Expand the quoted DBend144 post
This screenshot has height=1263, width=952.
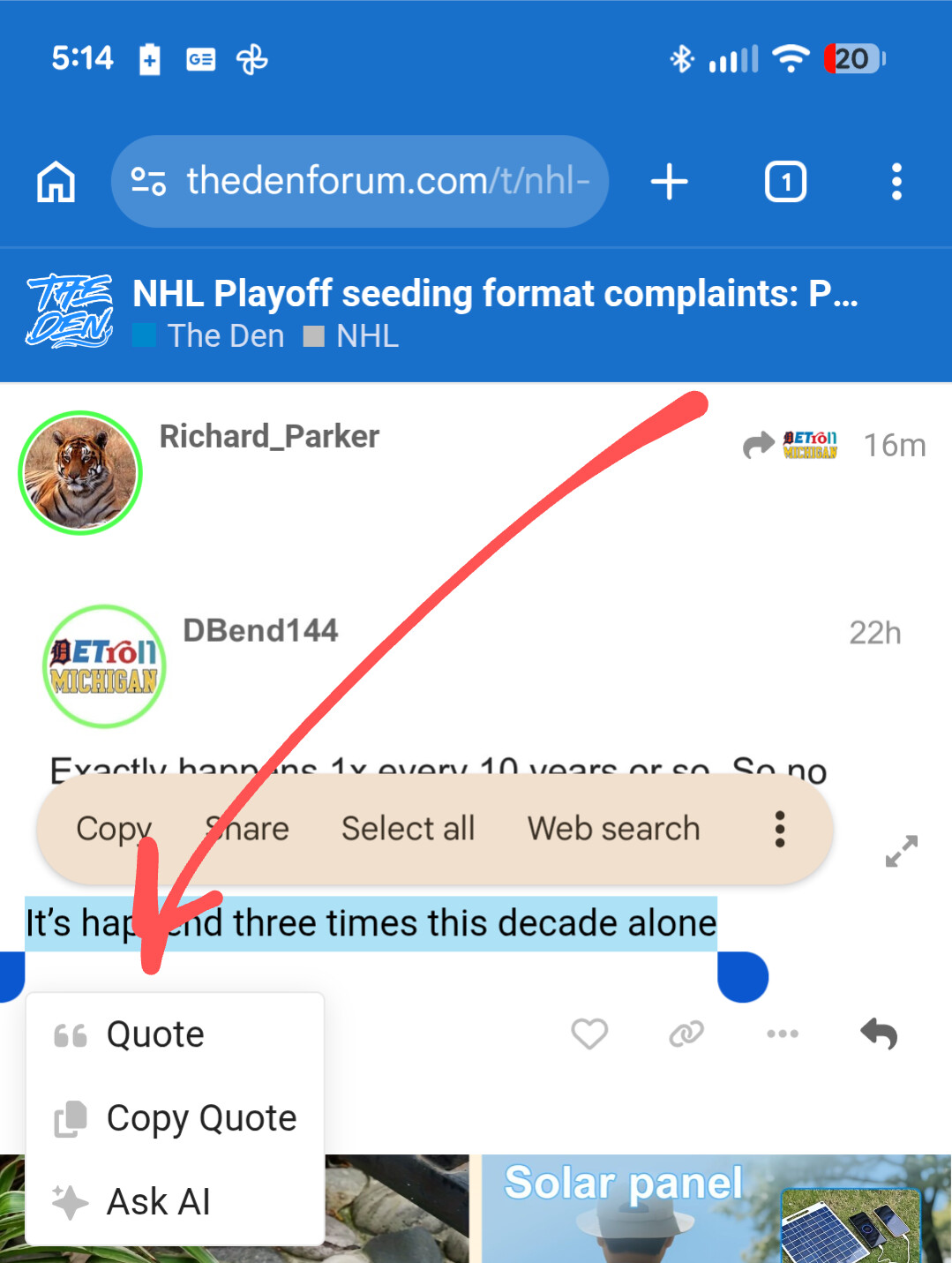901,851
